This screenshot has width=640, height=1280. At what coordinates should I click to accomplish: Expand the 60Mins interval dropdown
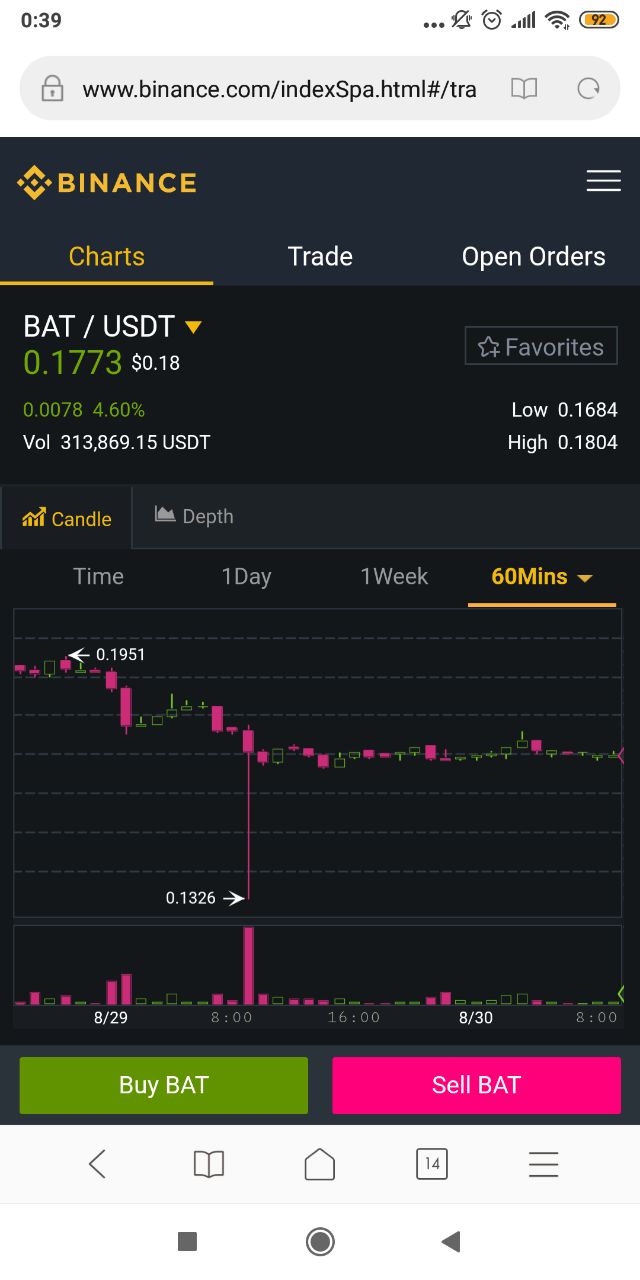click(x=542, y=577)
